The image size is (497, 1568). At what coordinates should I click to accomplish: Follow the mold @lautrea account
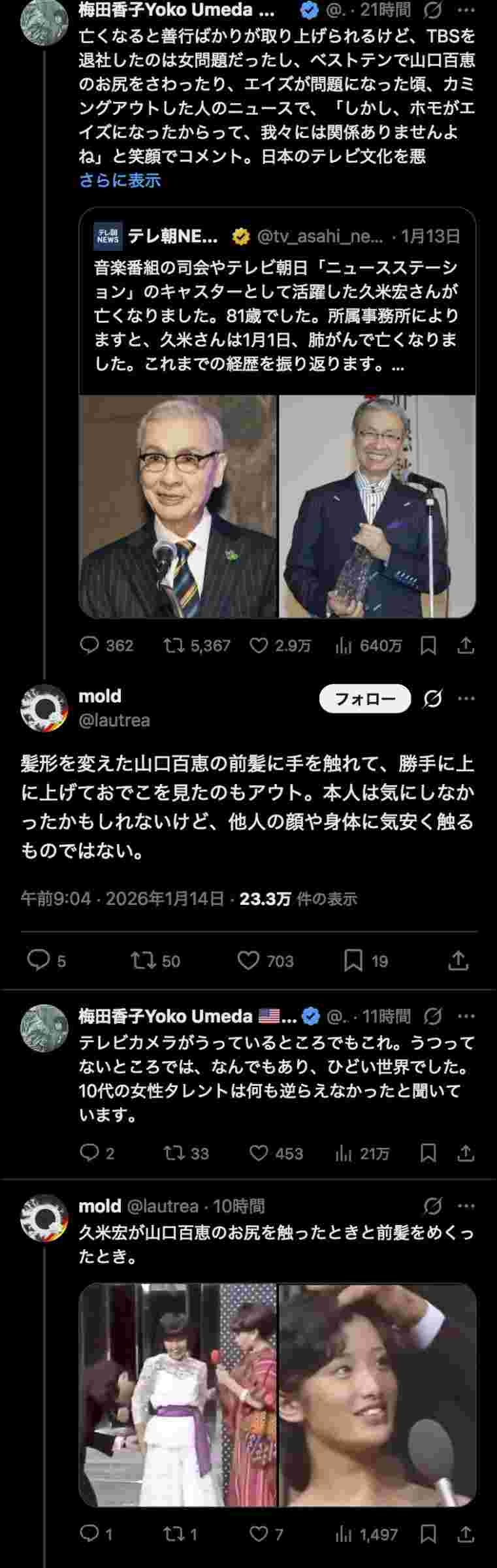364,698
